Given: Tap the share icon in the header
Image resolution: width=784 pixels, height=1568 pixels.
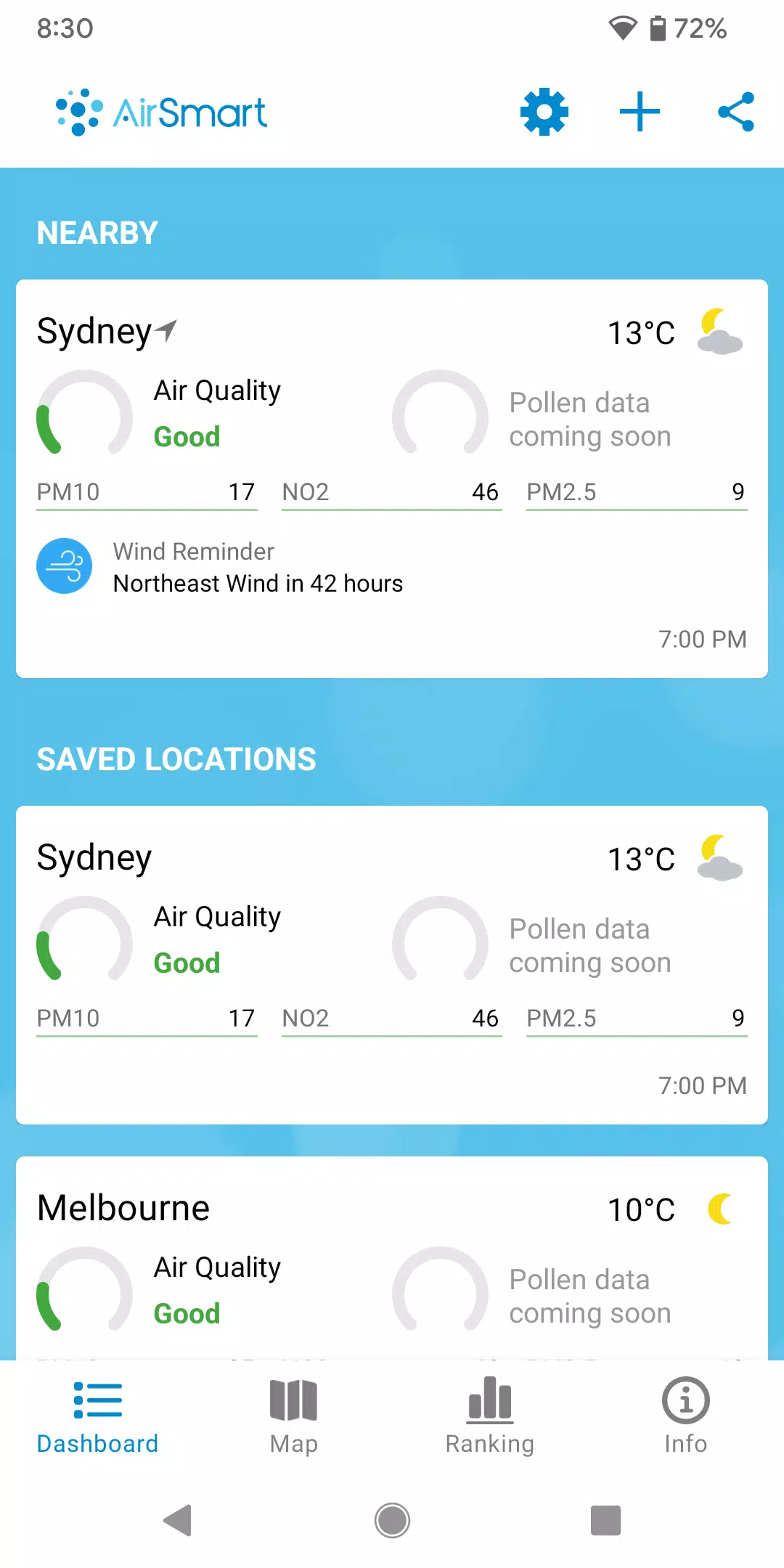Looking at the screenshot, I should click(x=736, y=112).
